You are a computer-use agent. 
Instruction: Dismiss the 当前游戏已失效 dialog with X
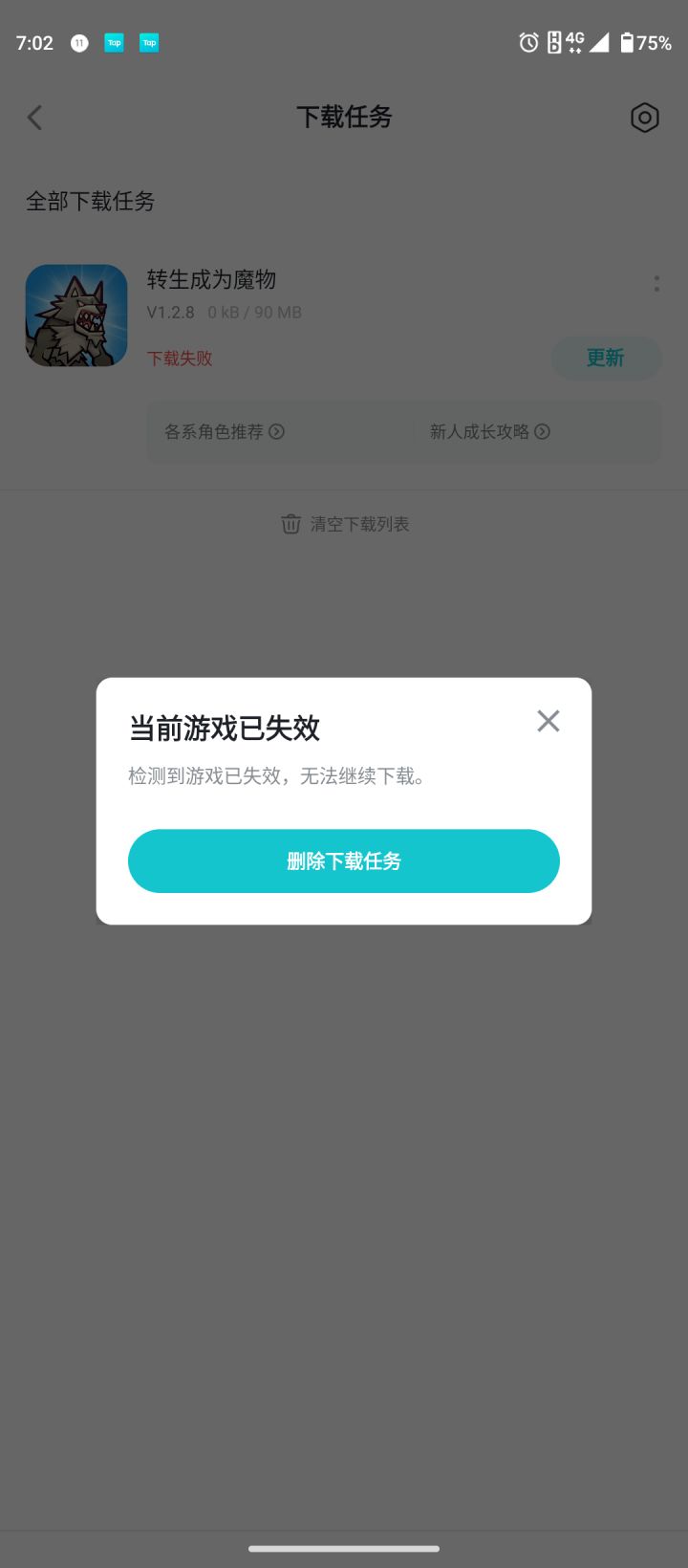pyautogui.click(x=548, y=721)
